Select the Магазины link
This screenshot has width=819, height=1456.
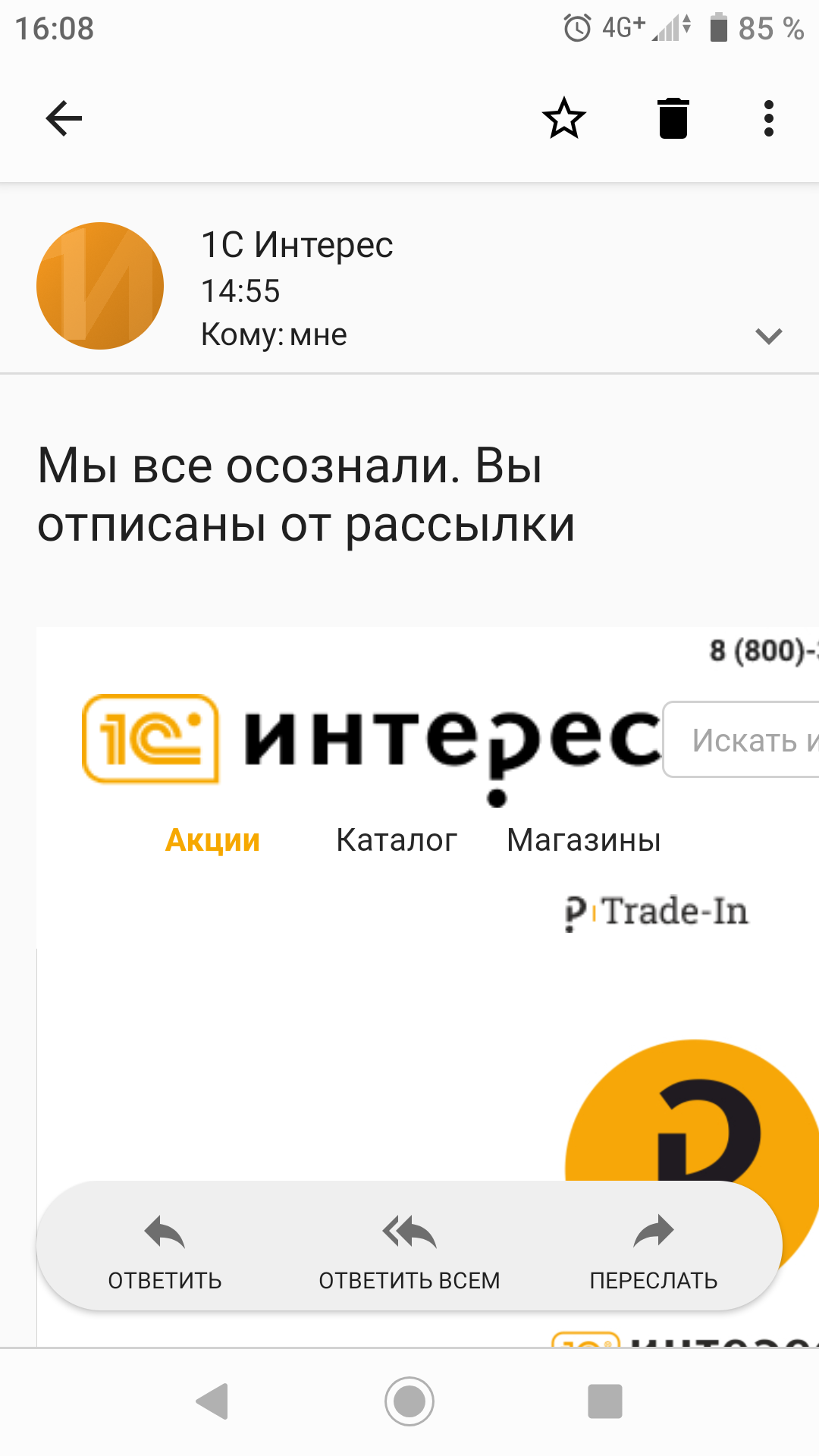(x=584, y=839)
